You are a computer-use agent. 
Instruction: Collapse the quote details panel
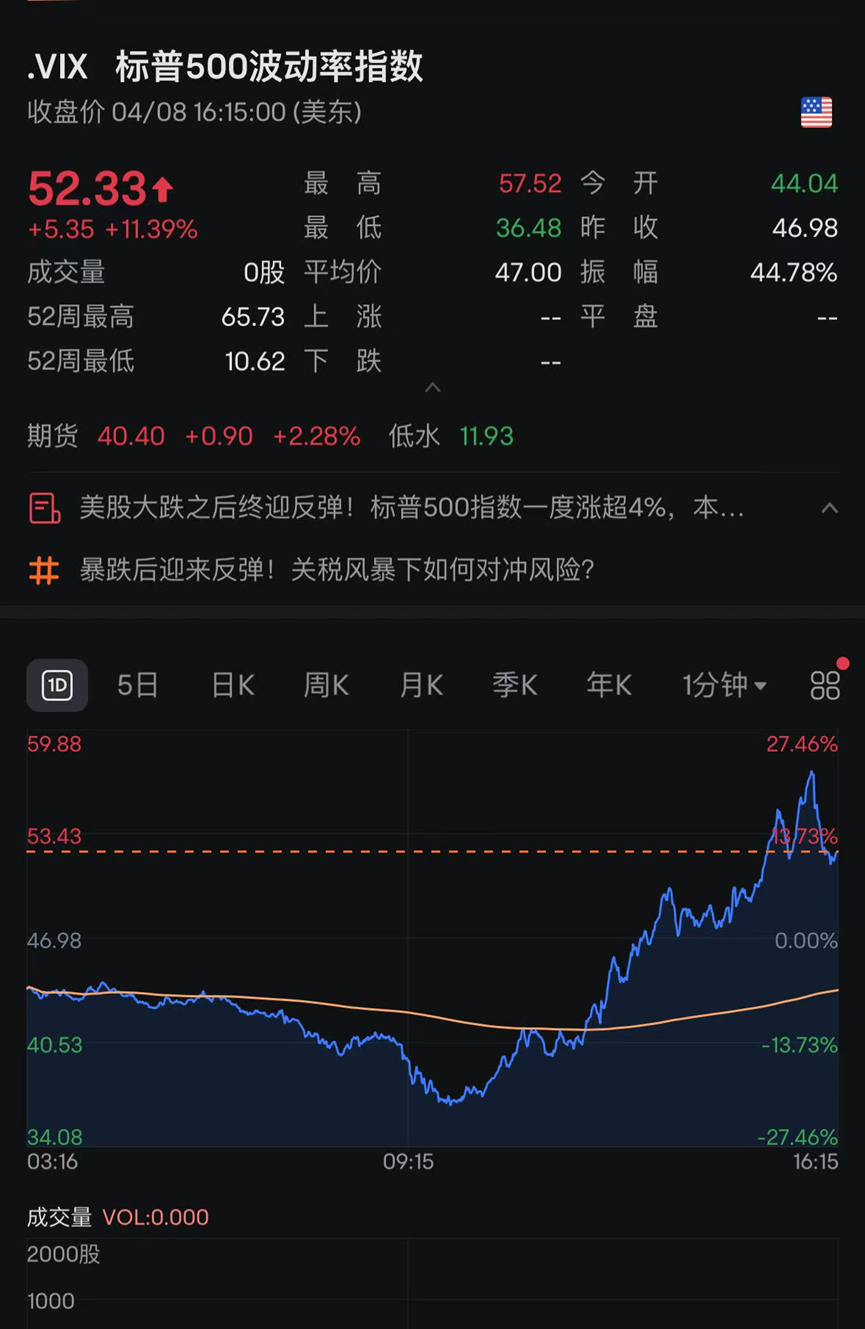433,388
